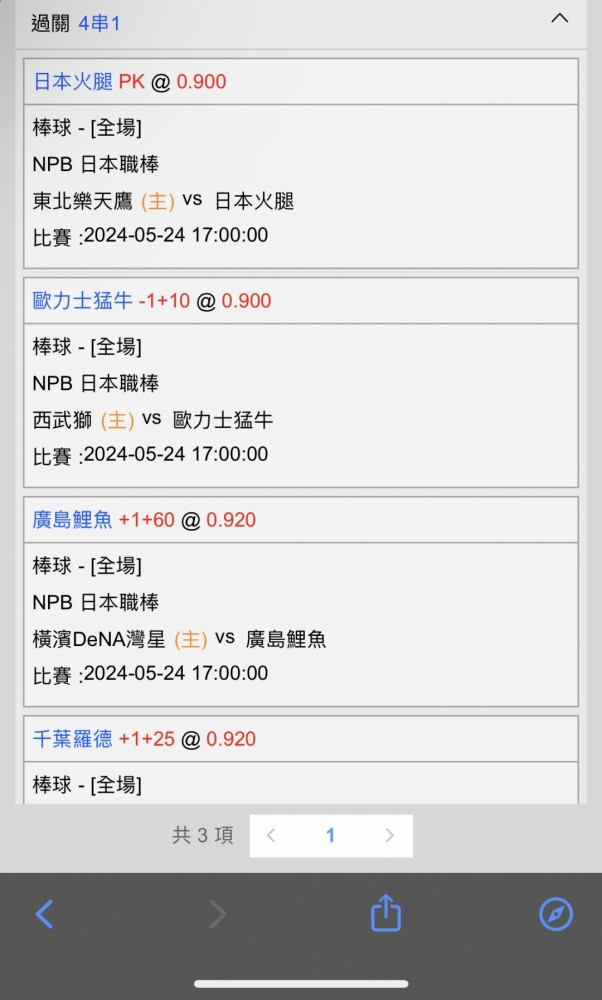Go to the previous results page
Image resolution: width=602 pixels, height=1000 pixels.
click(271, 835)
